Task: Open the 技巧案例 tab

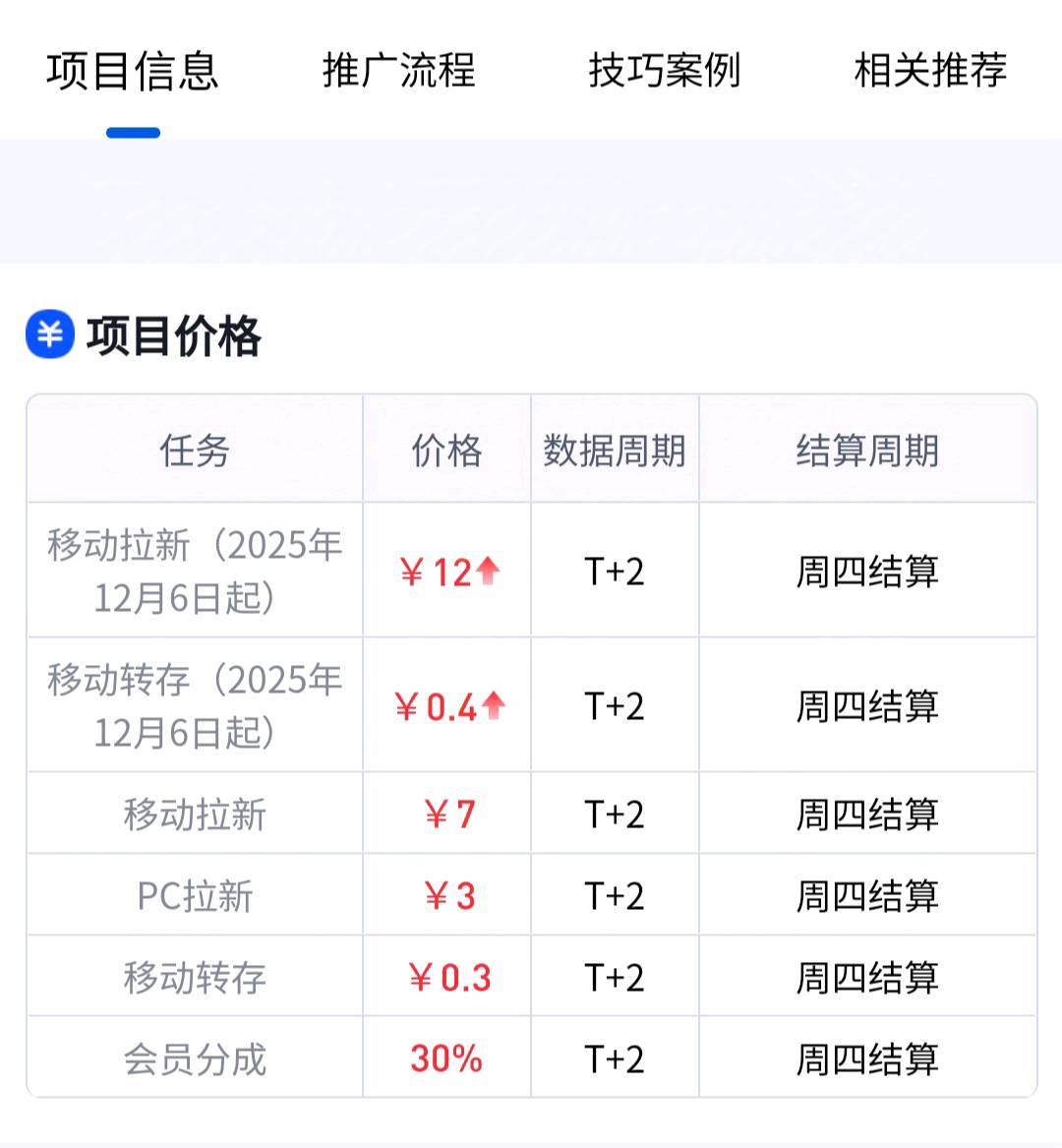Action: [x=666, y=71]
